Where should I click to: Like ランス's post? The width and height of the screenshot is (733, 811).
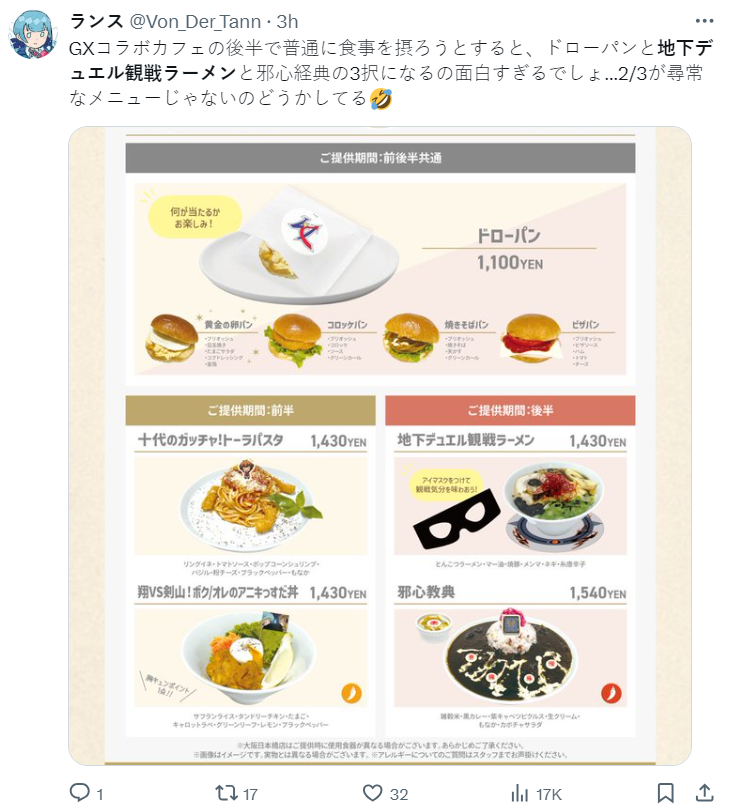point(372,793)
